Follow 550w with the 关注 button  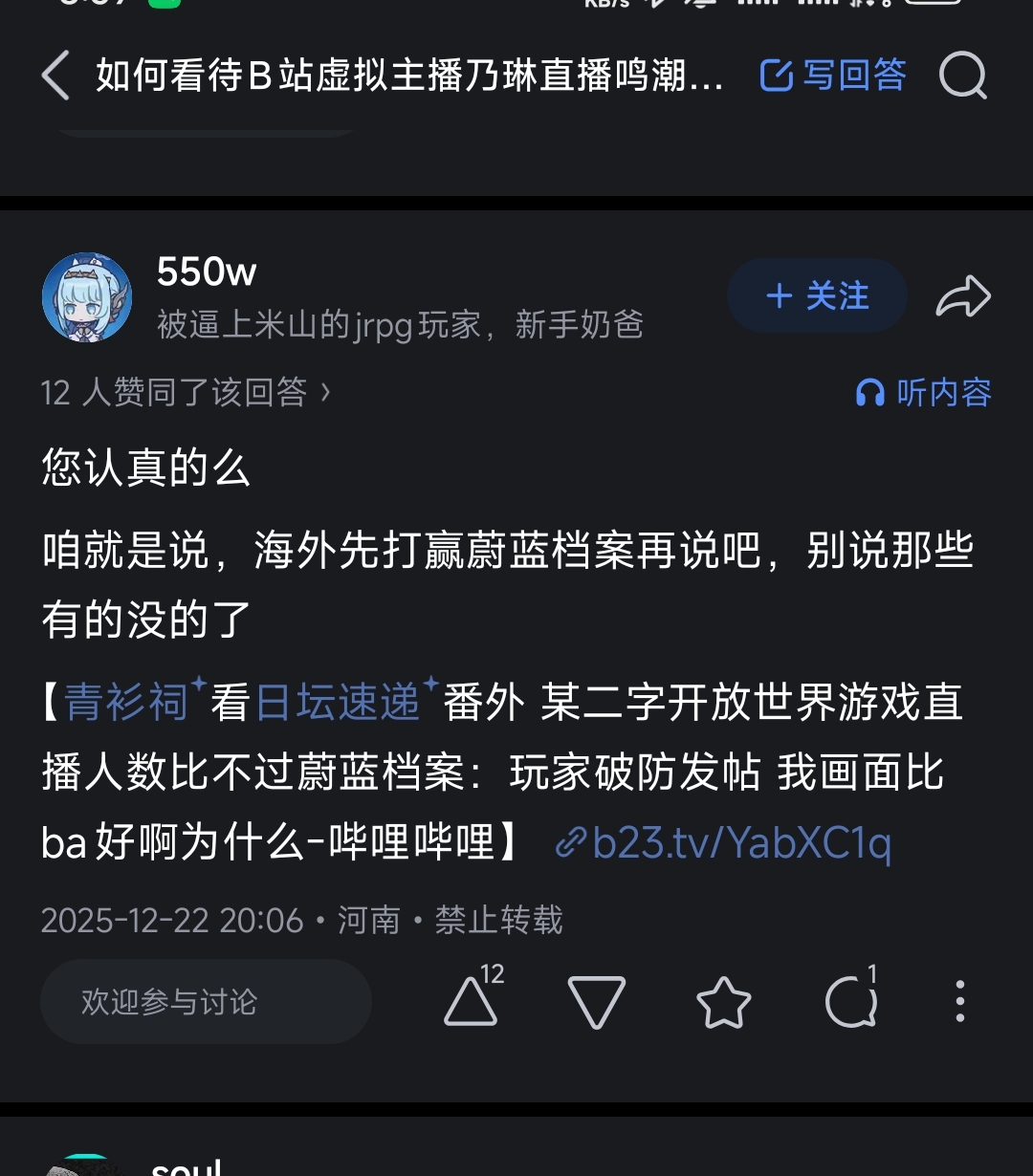[817, 296]
